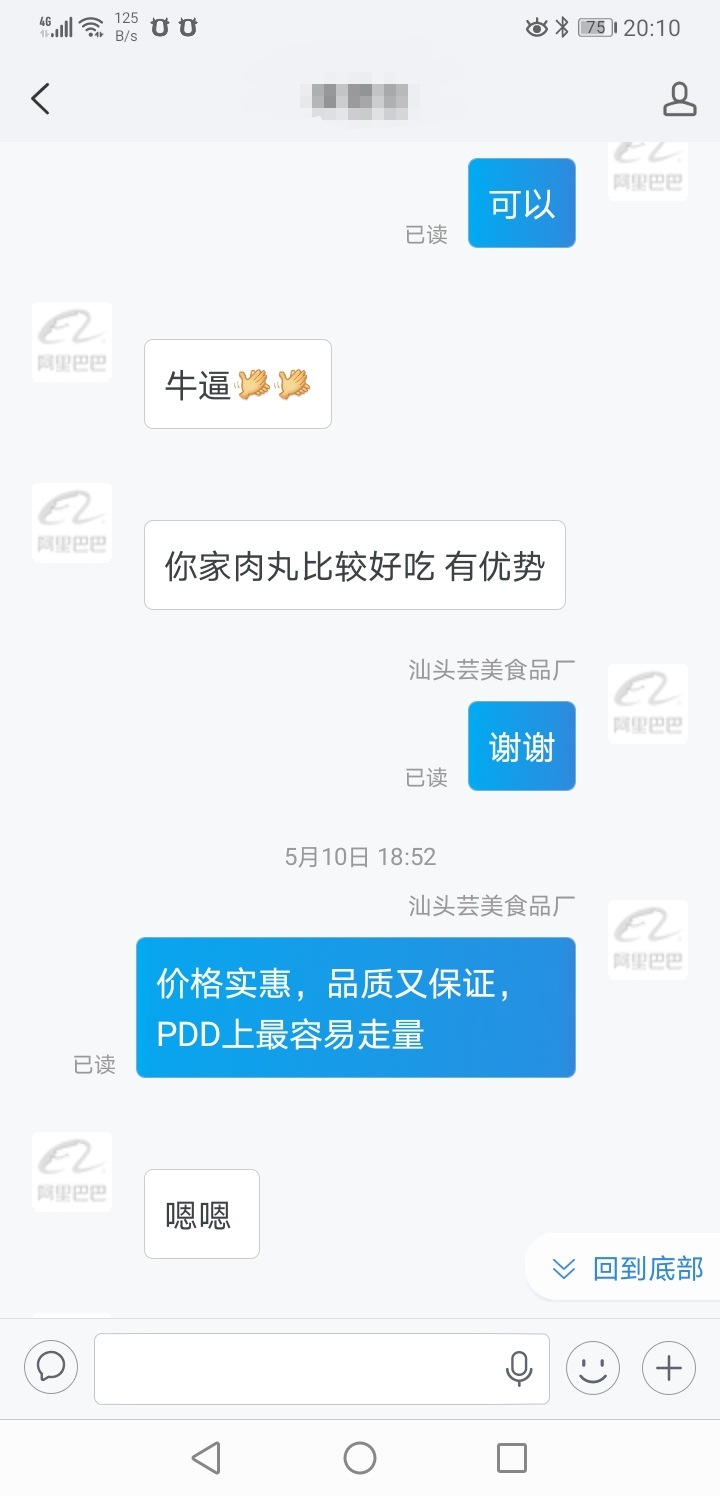Tap the microphone for voice input
The image size is (720, 1496).
(x=519, y=1368)
